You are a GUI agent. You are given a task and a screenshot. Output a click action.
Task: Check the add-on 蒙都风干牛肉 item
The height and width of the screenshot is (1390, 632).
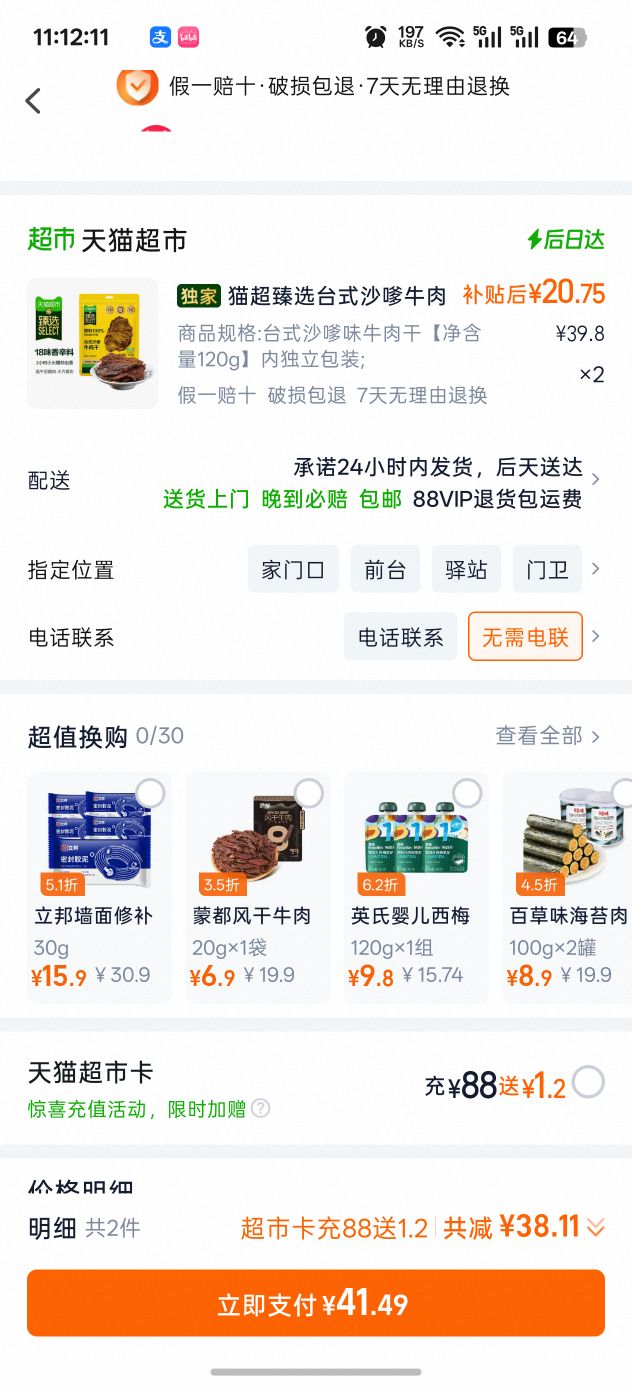pos(309,793)
